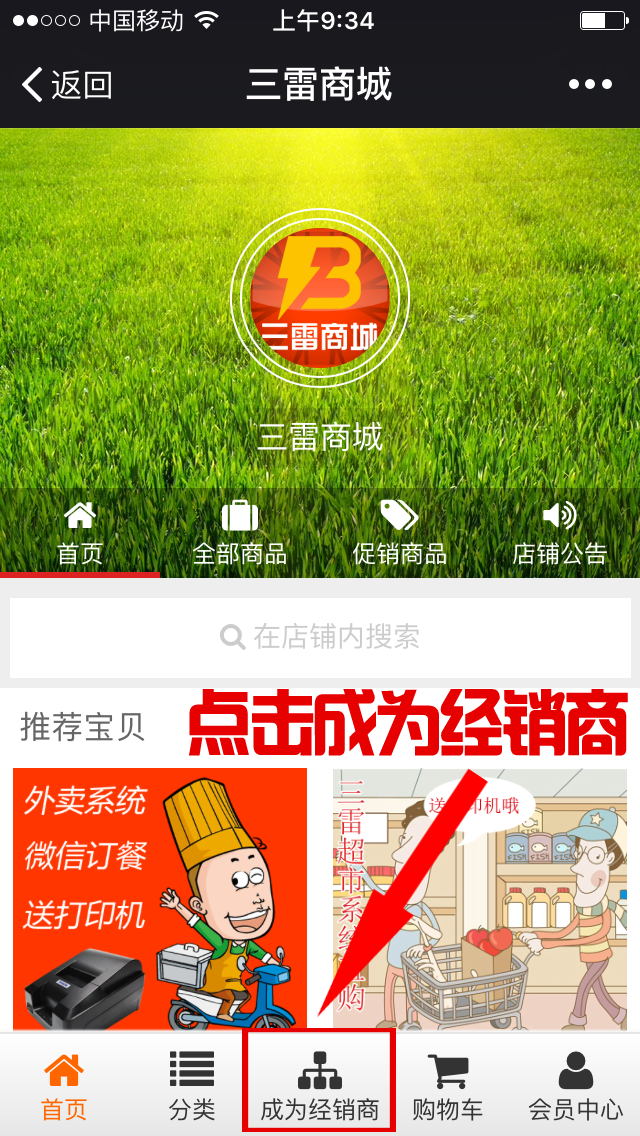Open the three-dot overflow menu
Screen dimensions: 640x1136
click(x=590, y=85)
